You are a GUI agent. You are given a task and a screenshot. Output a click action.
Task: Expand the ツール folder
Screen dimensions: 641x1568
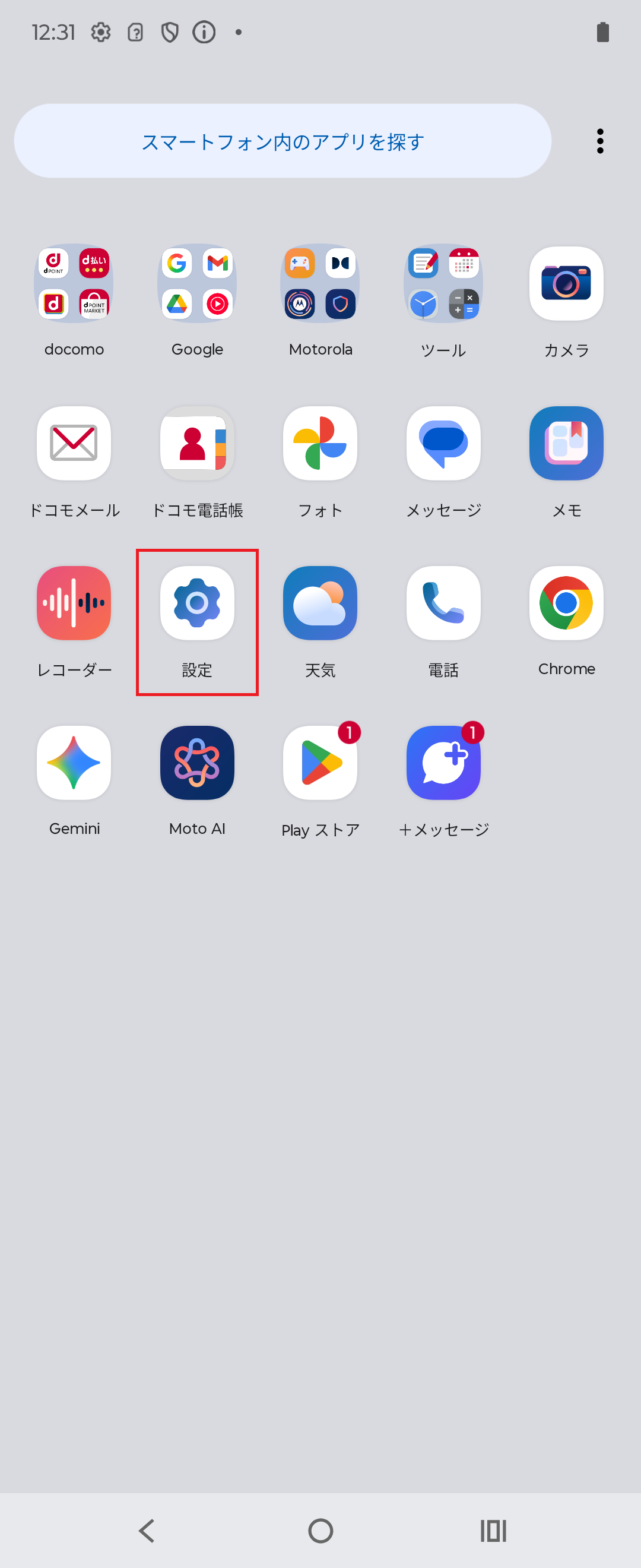pos(443,284)
